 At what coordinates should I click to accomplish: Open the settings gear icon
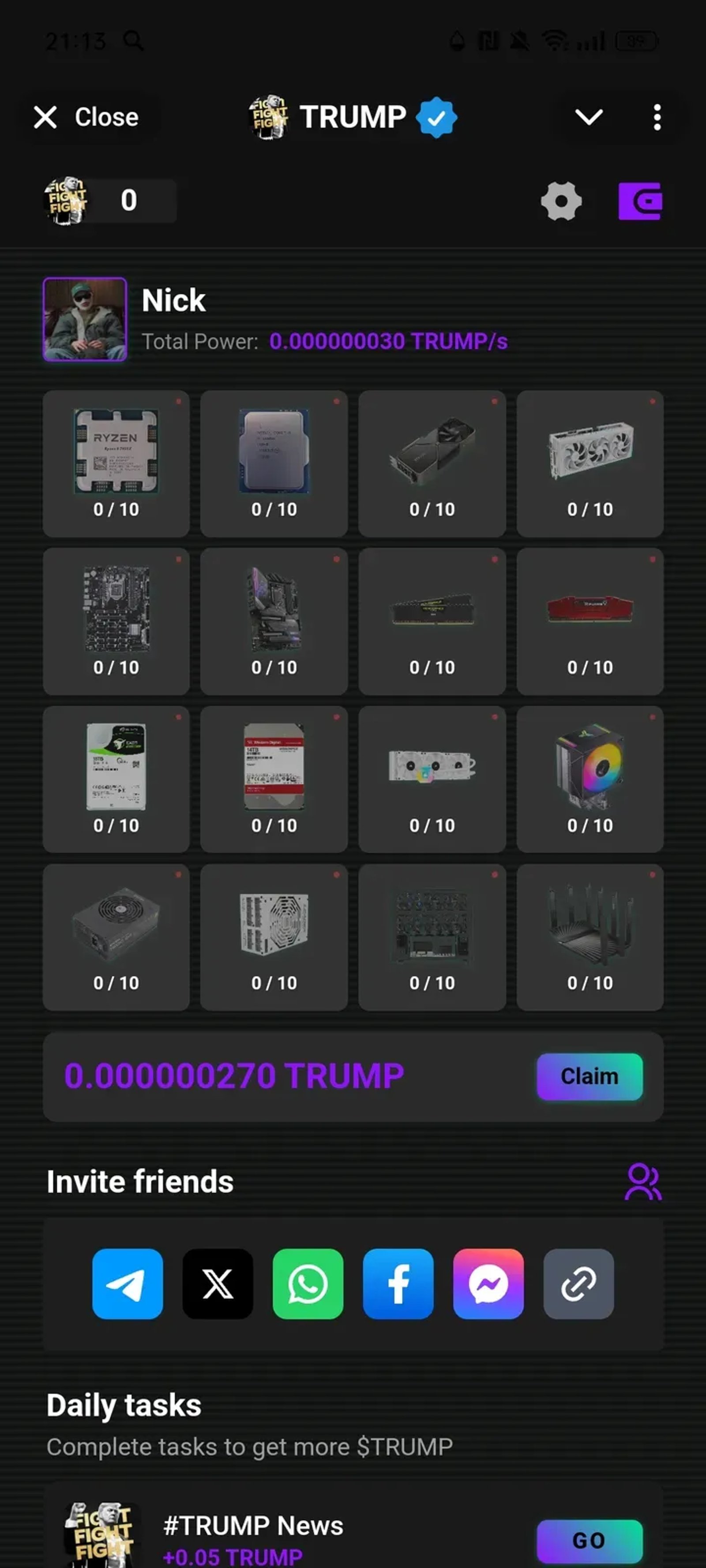tap(561, 201)
